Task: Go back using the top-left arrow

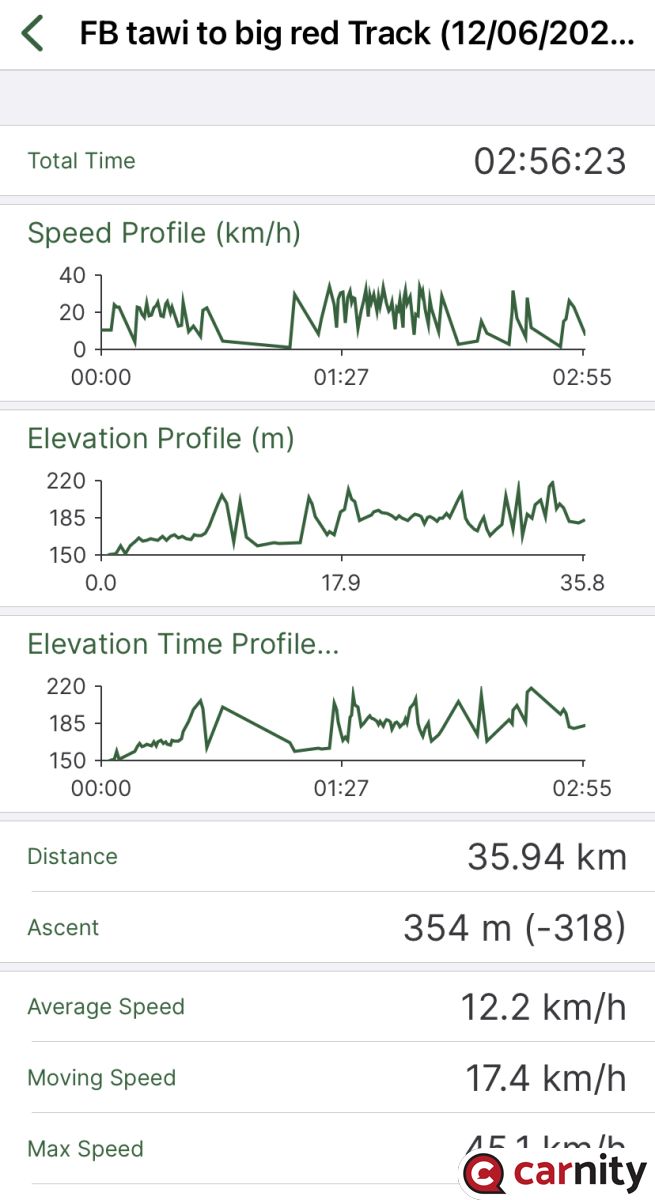Action: 33,33
